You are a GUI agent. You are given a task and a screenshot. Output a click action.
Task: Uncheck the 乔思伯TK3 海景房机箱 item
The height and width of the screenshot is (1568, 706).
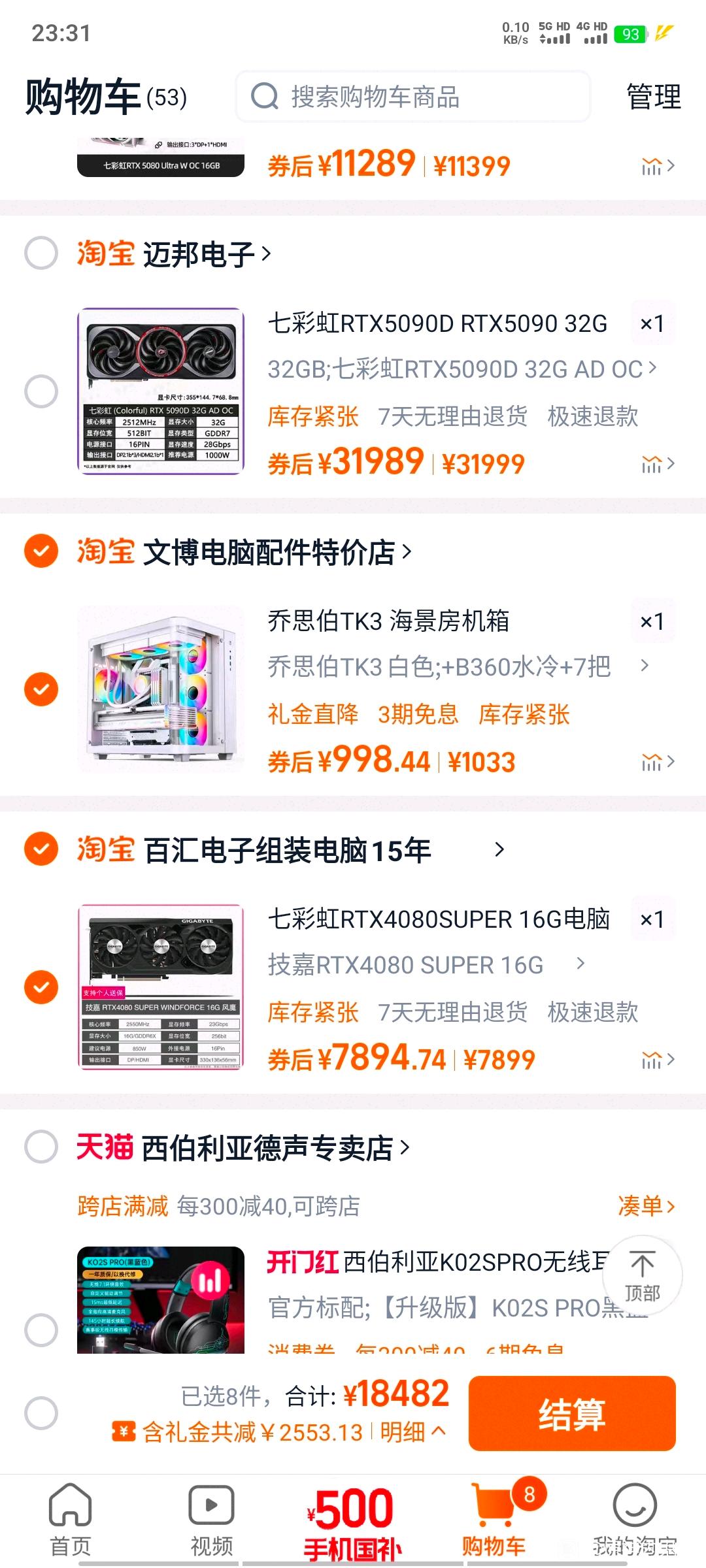click(x=41, y=689)
